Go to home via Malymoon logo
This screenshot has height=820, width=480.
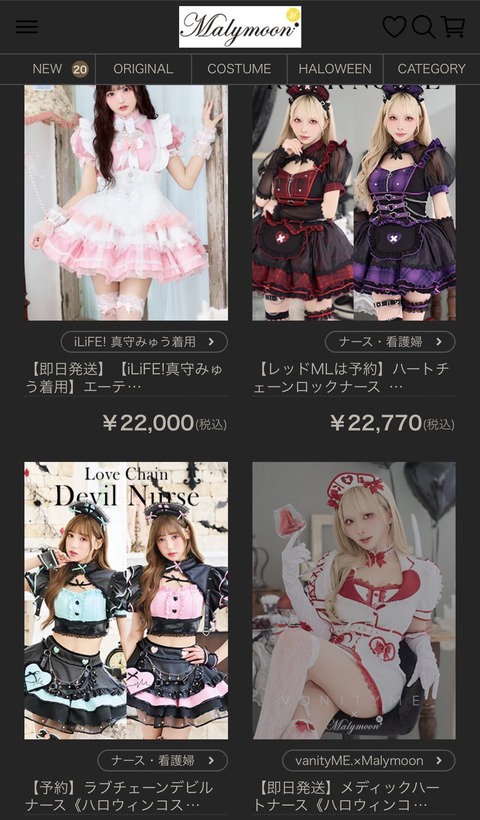tap(240, 27)
